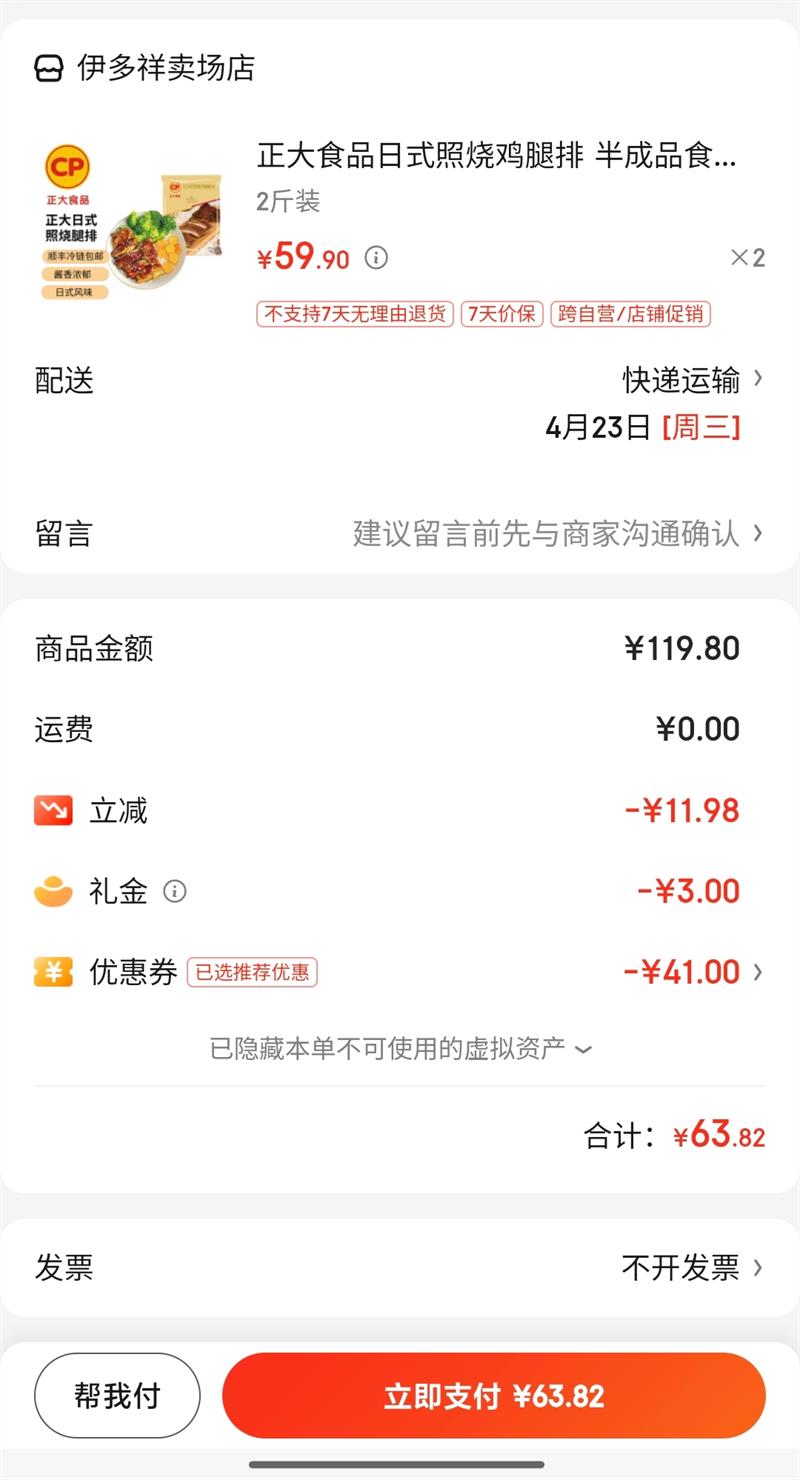Open the 伊多祥卖场店 store page
This screenshot has width=800, height=1480.
tap(165, 68)
